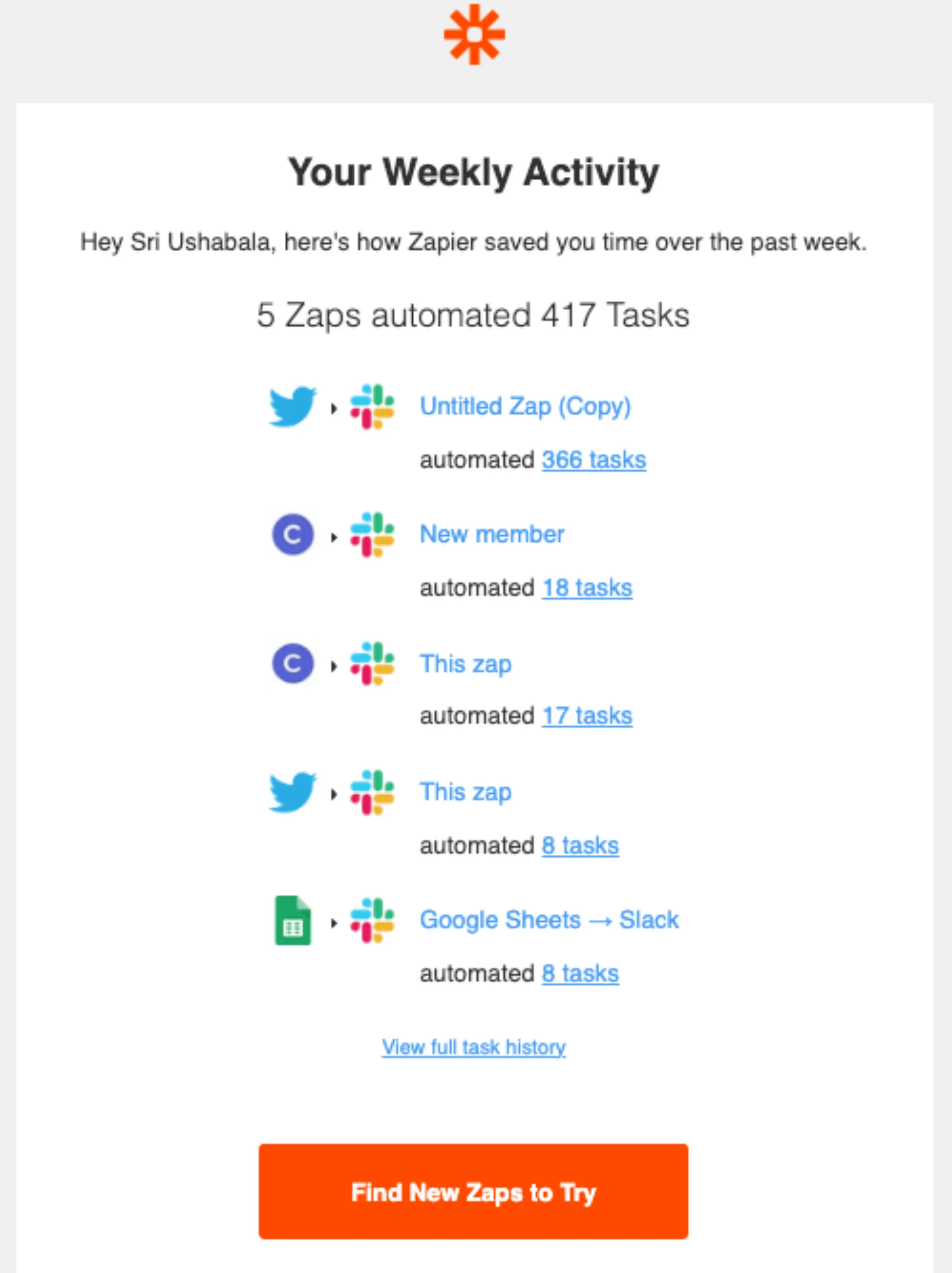The image size is (952, 1273).
Task: Tap the 8 tasks link under Google Sheets → Slack
Action: pyautogui.click(x=580, y=974)
